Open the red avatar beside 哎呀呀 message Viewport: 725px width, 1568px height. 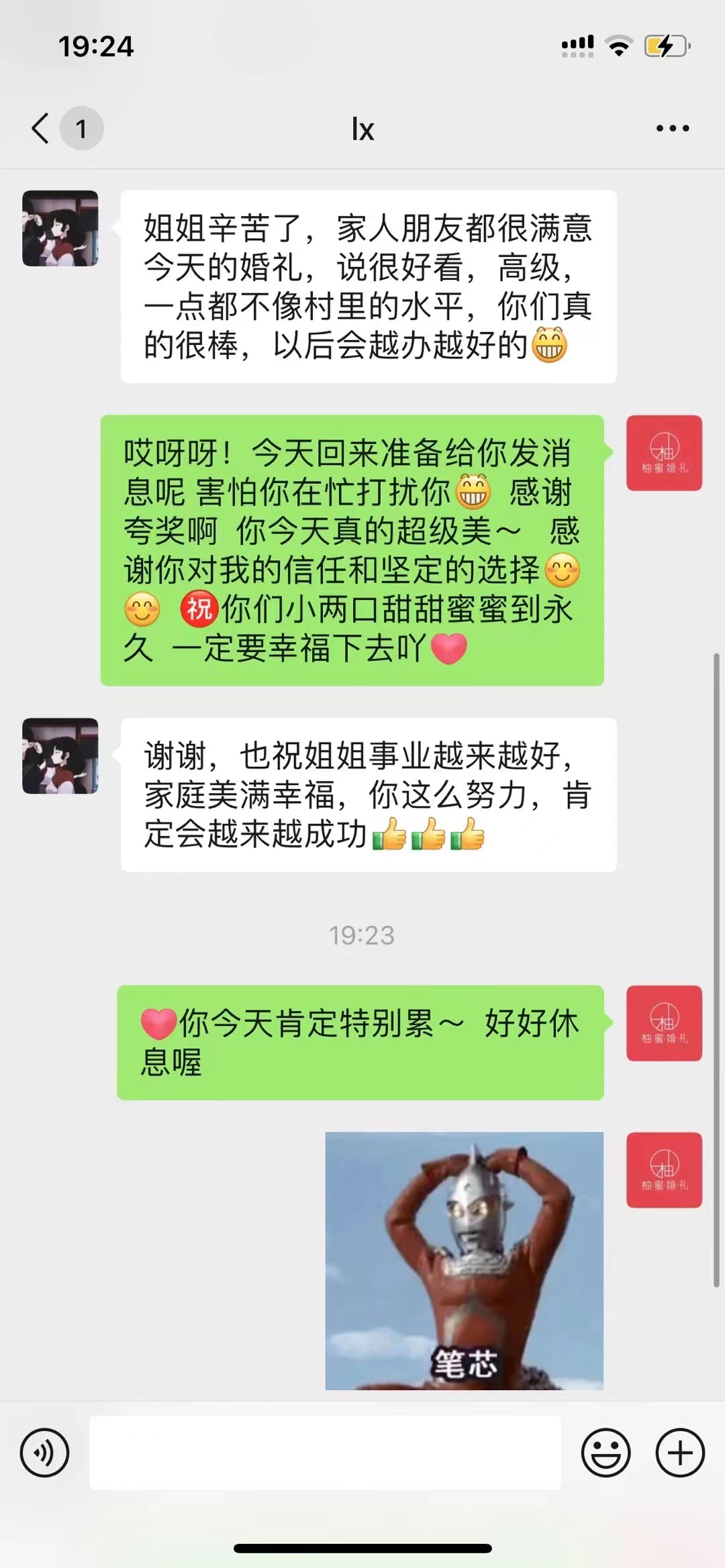(x=665, y=453)
